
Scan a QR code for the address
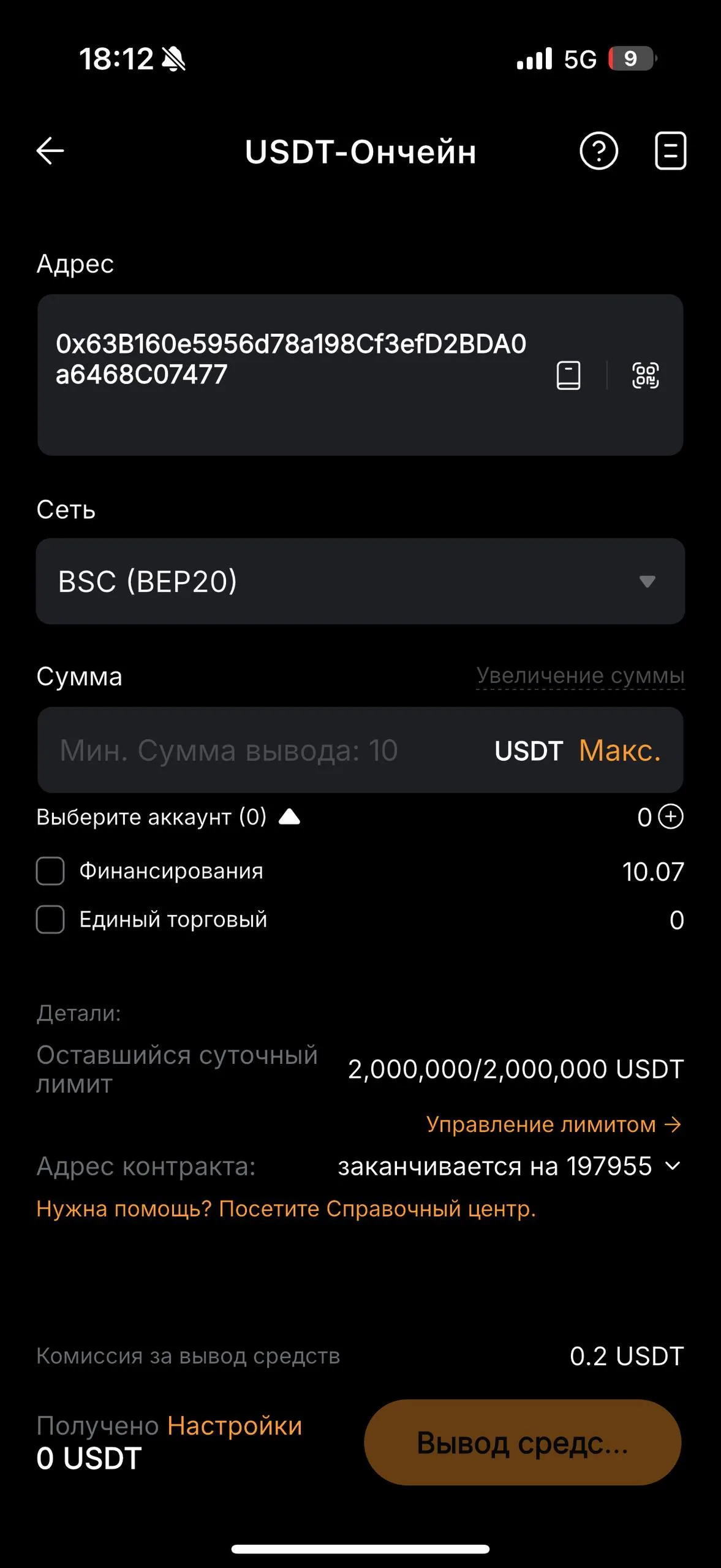point(645,375)
